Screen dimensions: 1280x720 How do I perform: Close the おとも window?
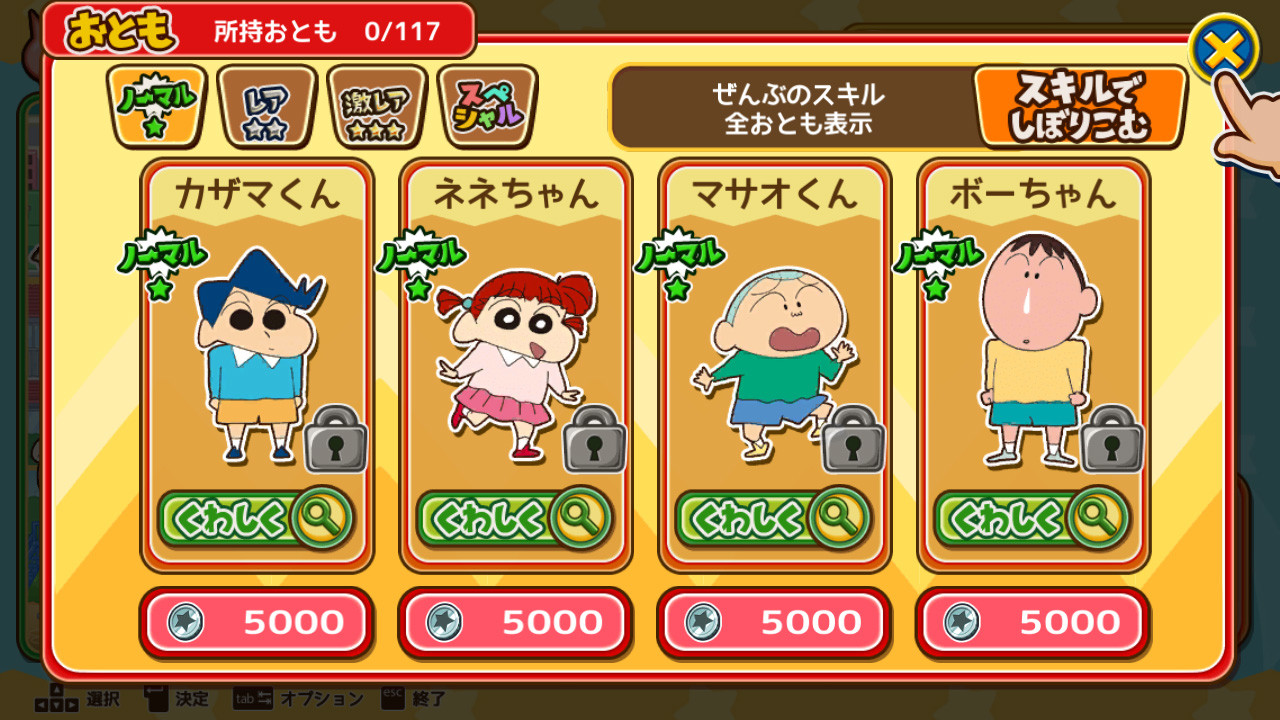(x=1224, y=50)
